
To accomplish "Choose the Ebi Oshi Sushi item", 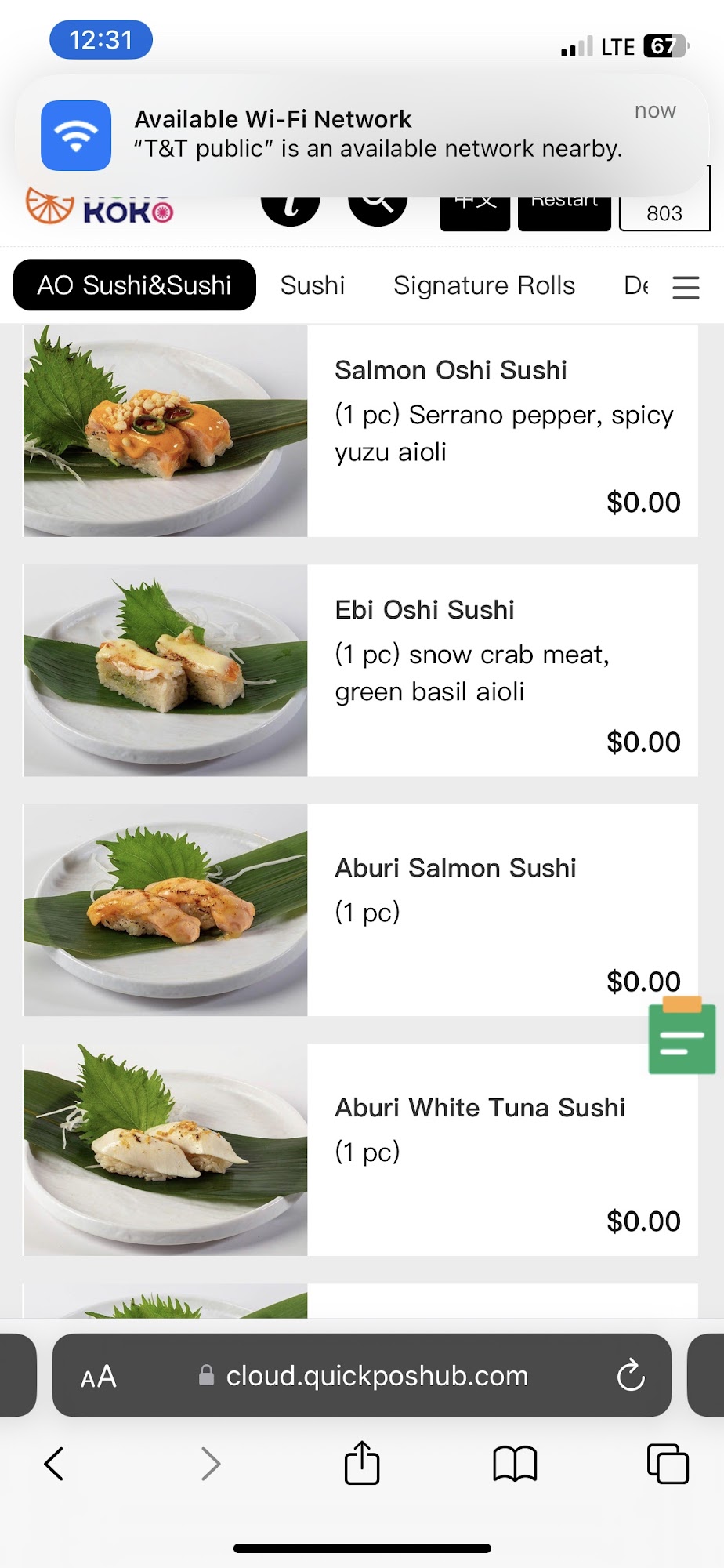I will 360,671.
